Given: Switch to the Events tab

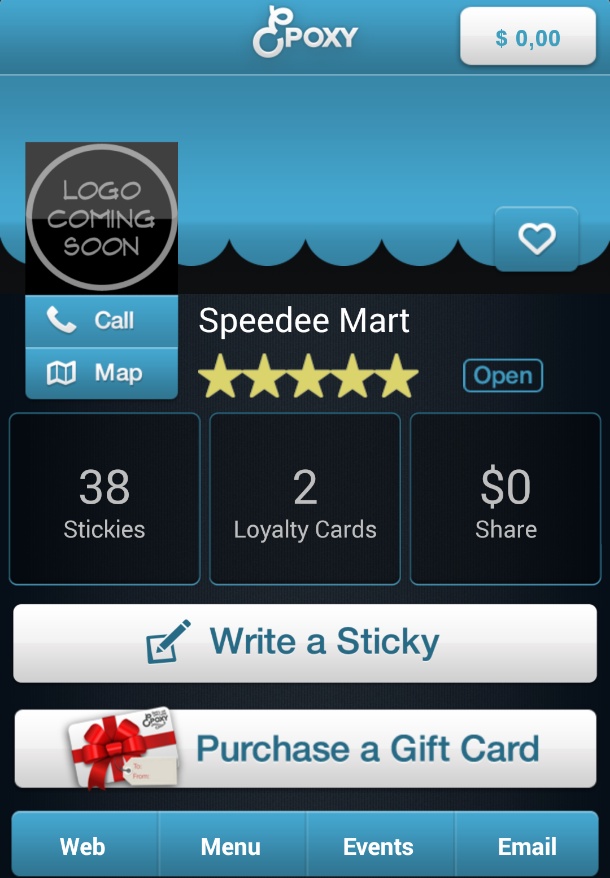Looking at the screenshot, I should pyautogui.click(x=379, y=847).
